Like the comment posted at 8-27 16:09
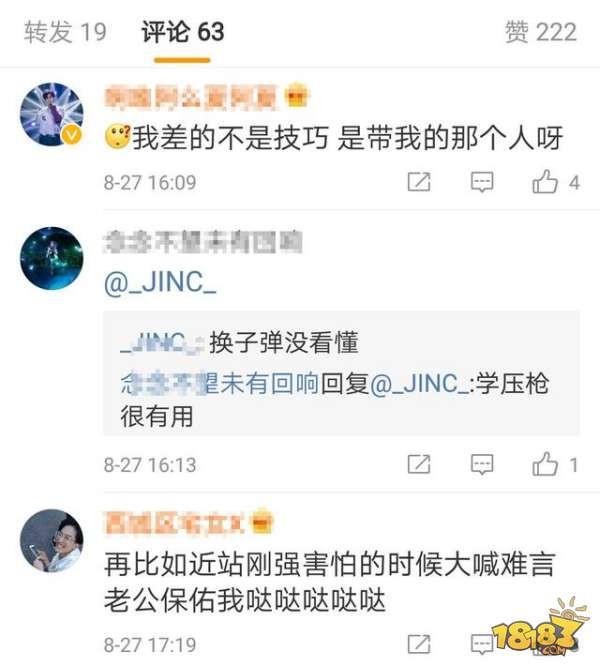The height and width of the screenshot is (667, 600). [x=556, y=182]
